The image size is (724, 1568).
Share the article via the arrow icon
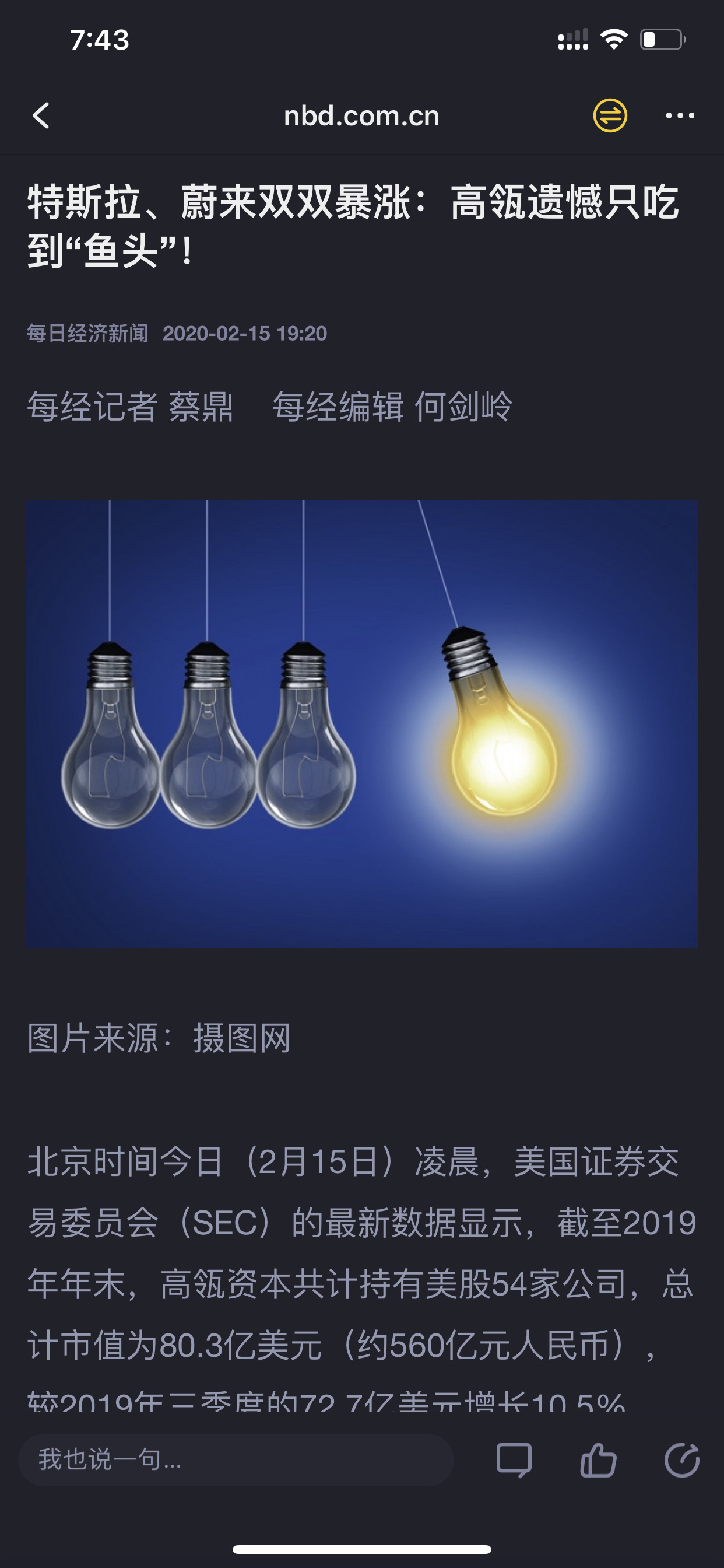pos(681,1459)
